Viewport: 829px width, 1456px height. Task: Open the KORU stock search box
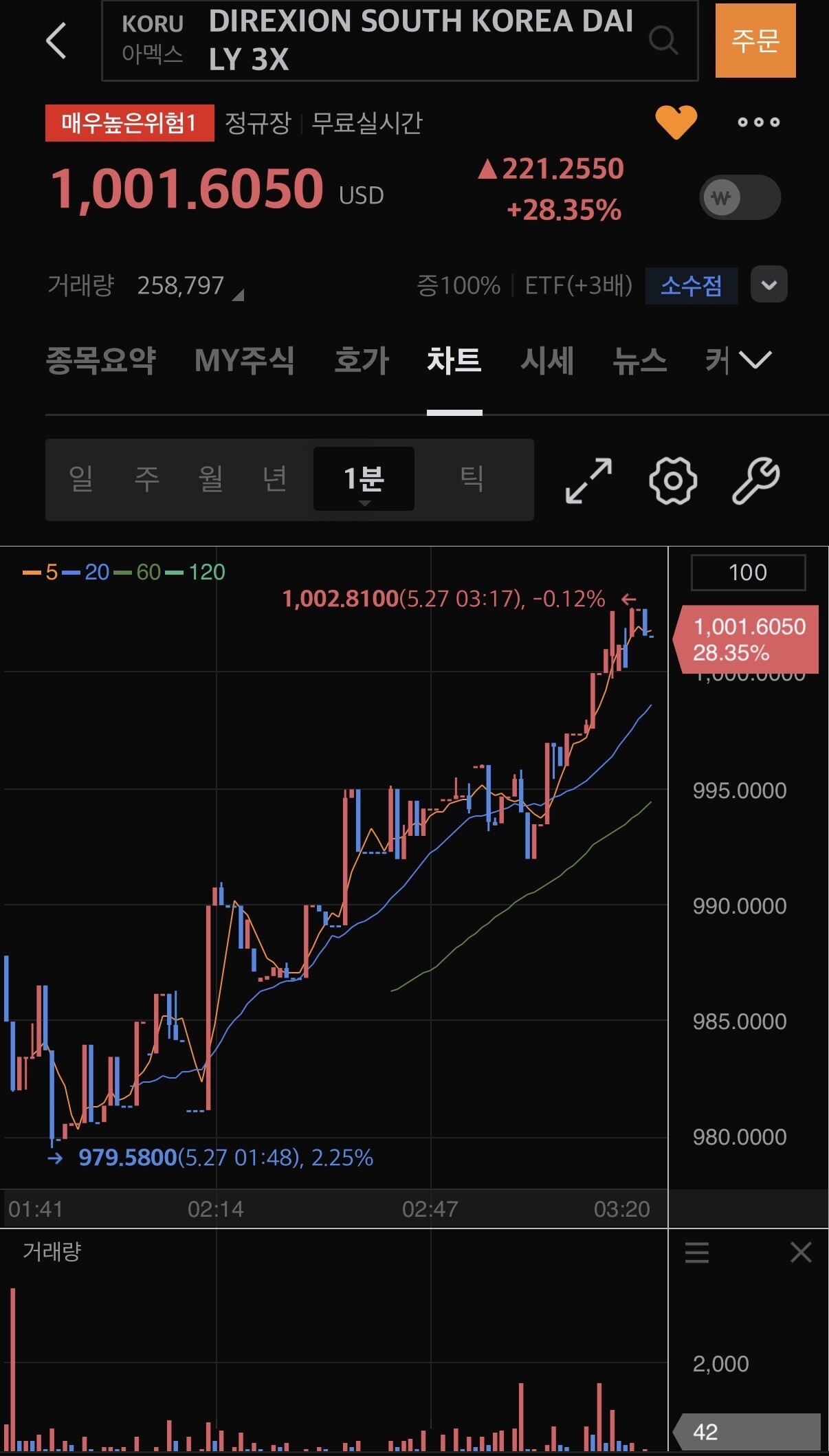coord(400,41)
